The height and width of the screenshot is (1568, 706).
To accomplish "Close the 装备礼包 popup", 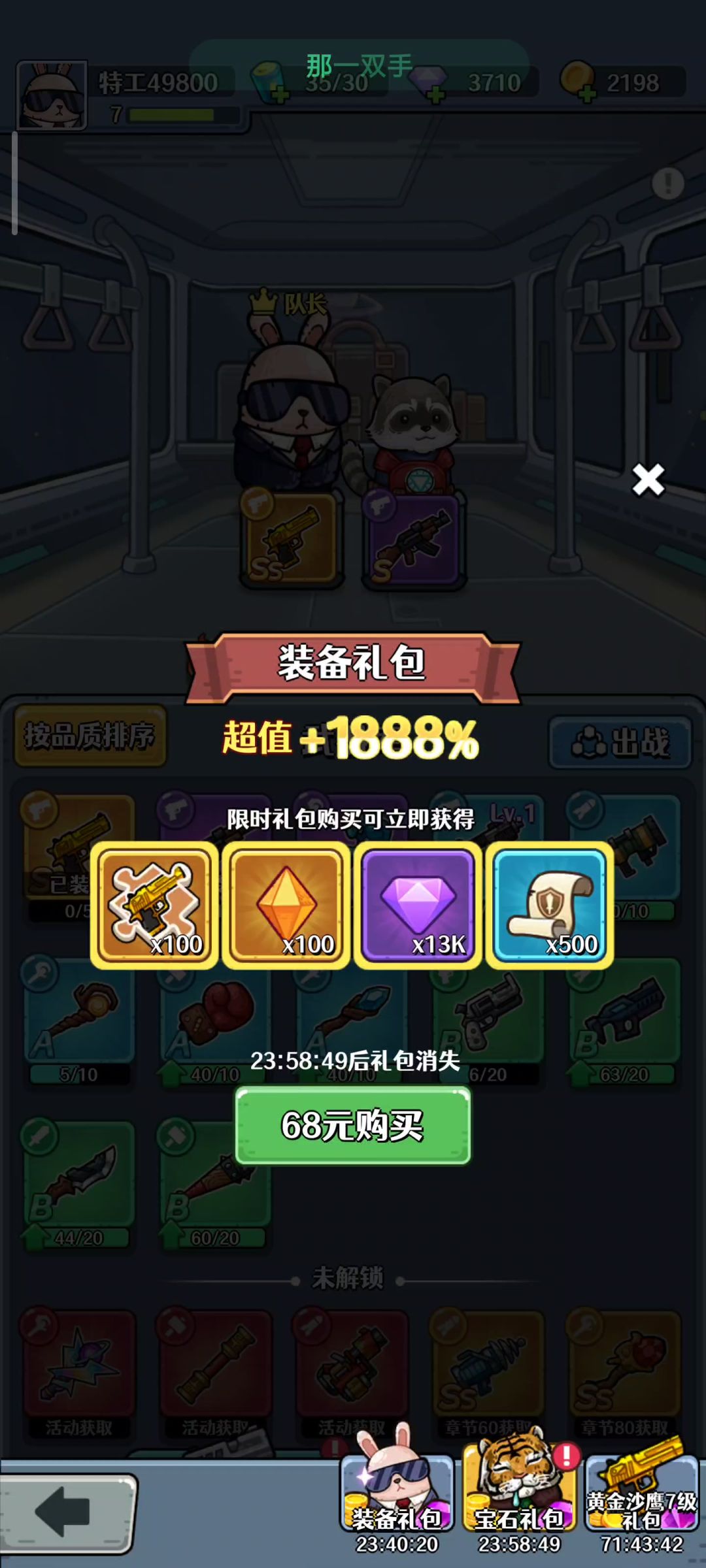I will click(x=648, y=480).
